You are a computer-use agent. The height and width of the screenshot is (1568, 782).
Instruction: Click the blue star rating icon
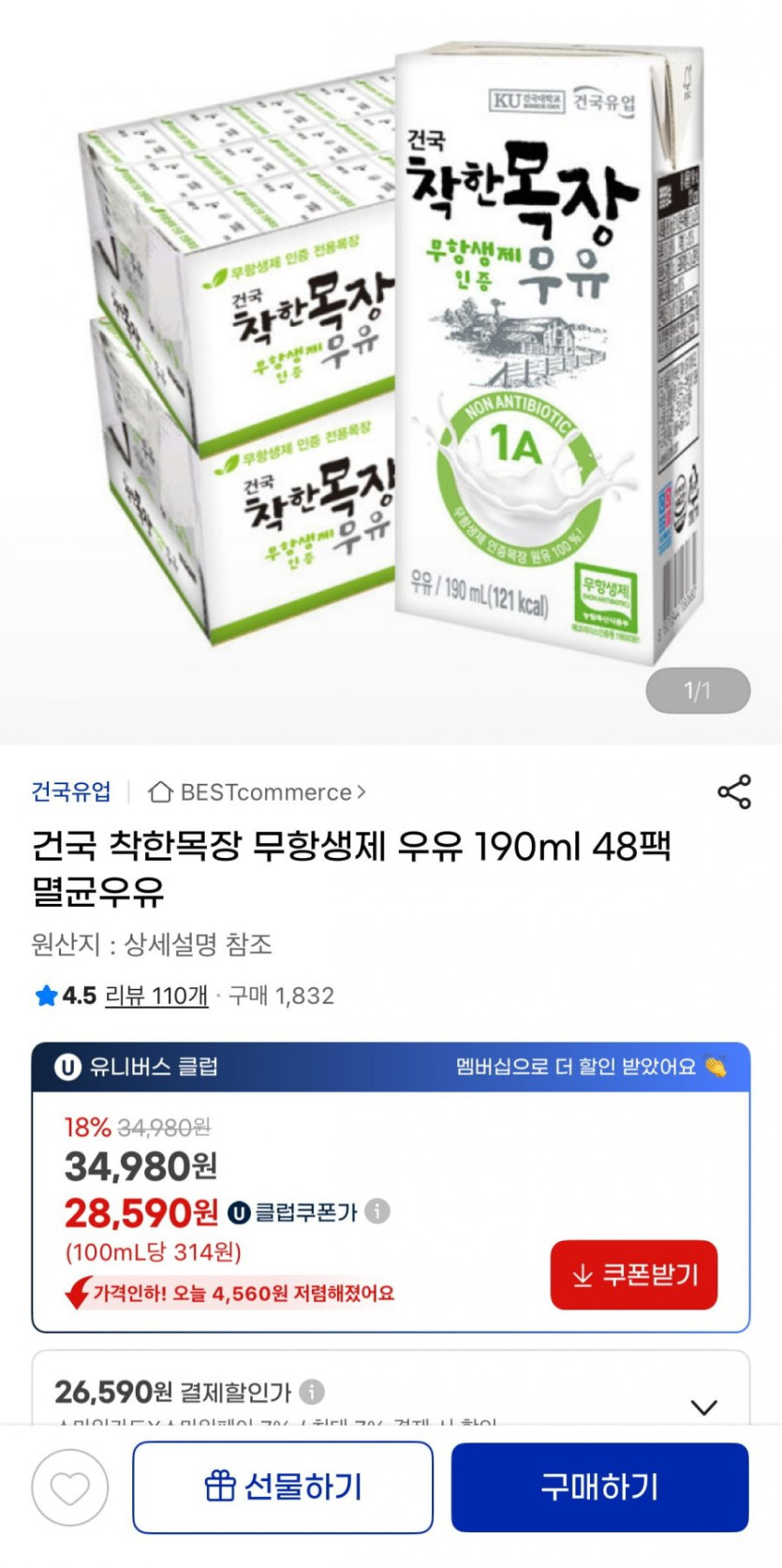(x=44, y=997)
